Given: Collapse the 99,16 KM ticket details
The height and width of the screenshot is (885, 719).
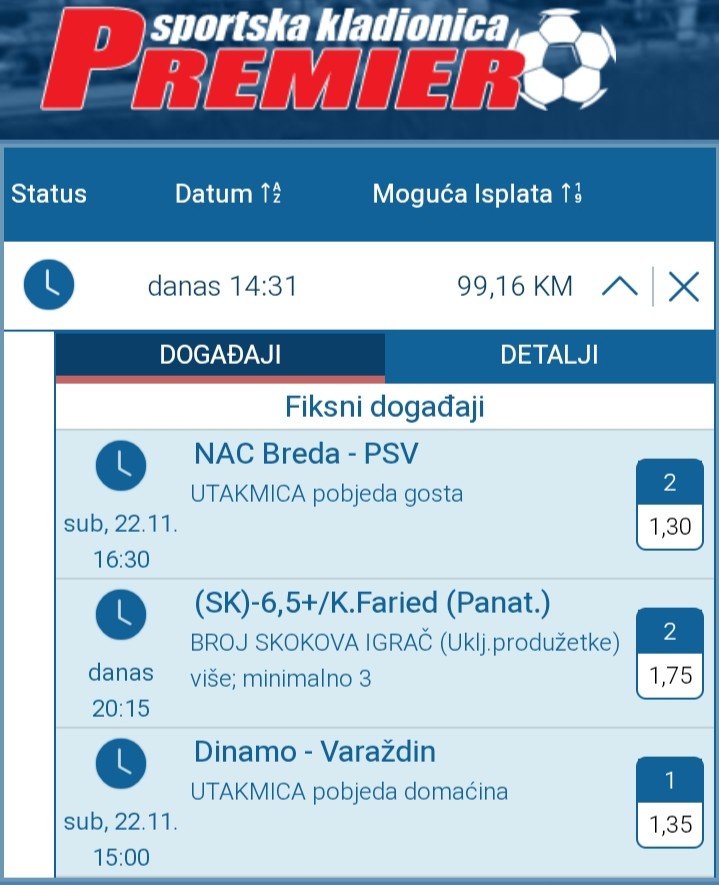Looking at the screenshot, I should pos(620,287).
